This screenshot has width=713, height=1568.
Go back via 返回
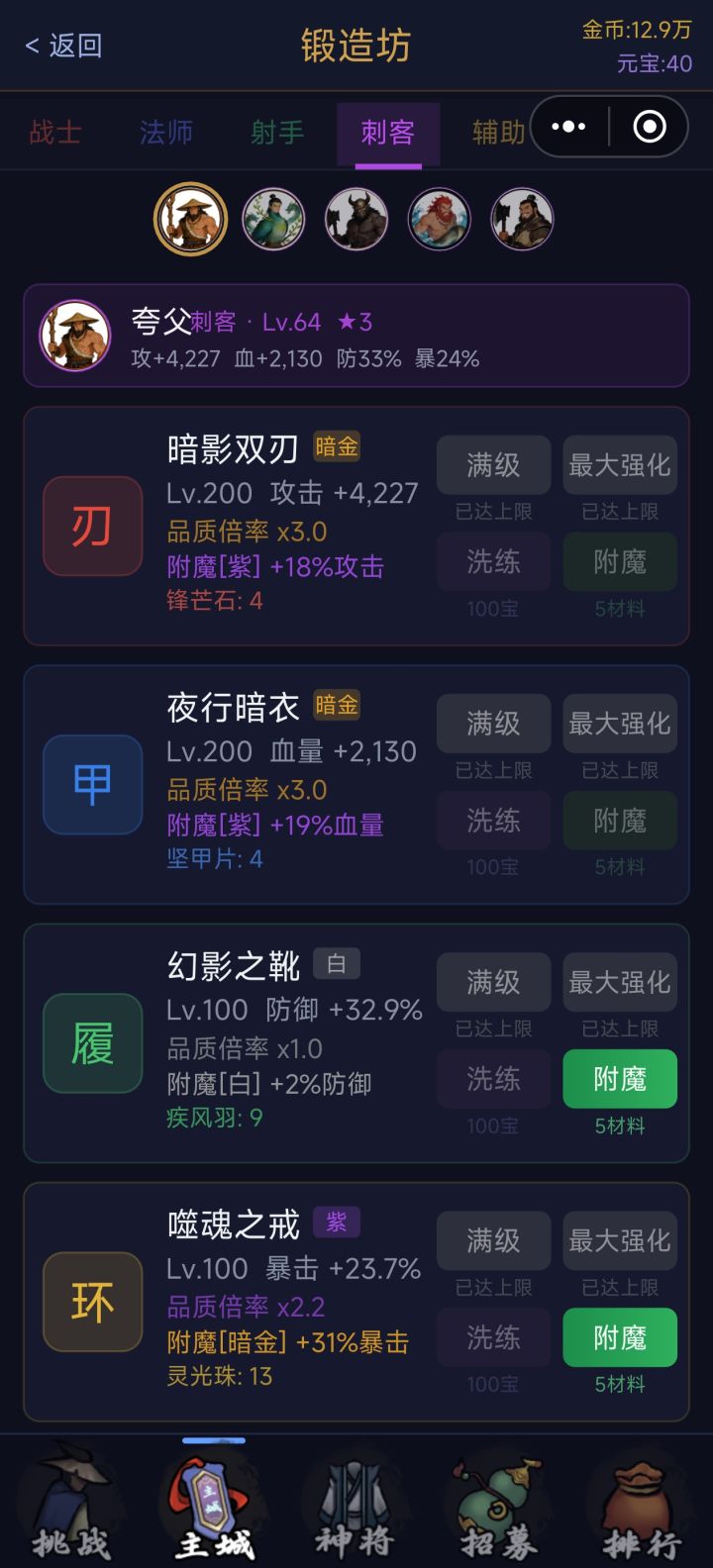(63, 46)
